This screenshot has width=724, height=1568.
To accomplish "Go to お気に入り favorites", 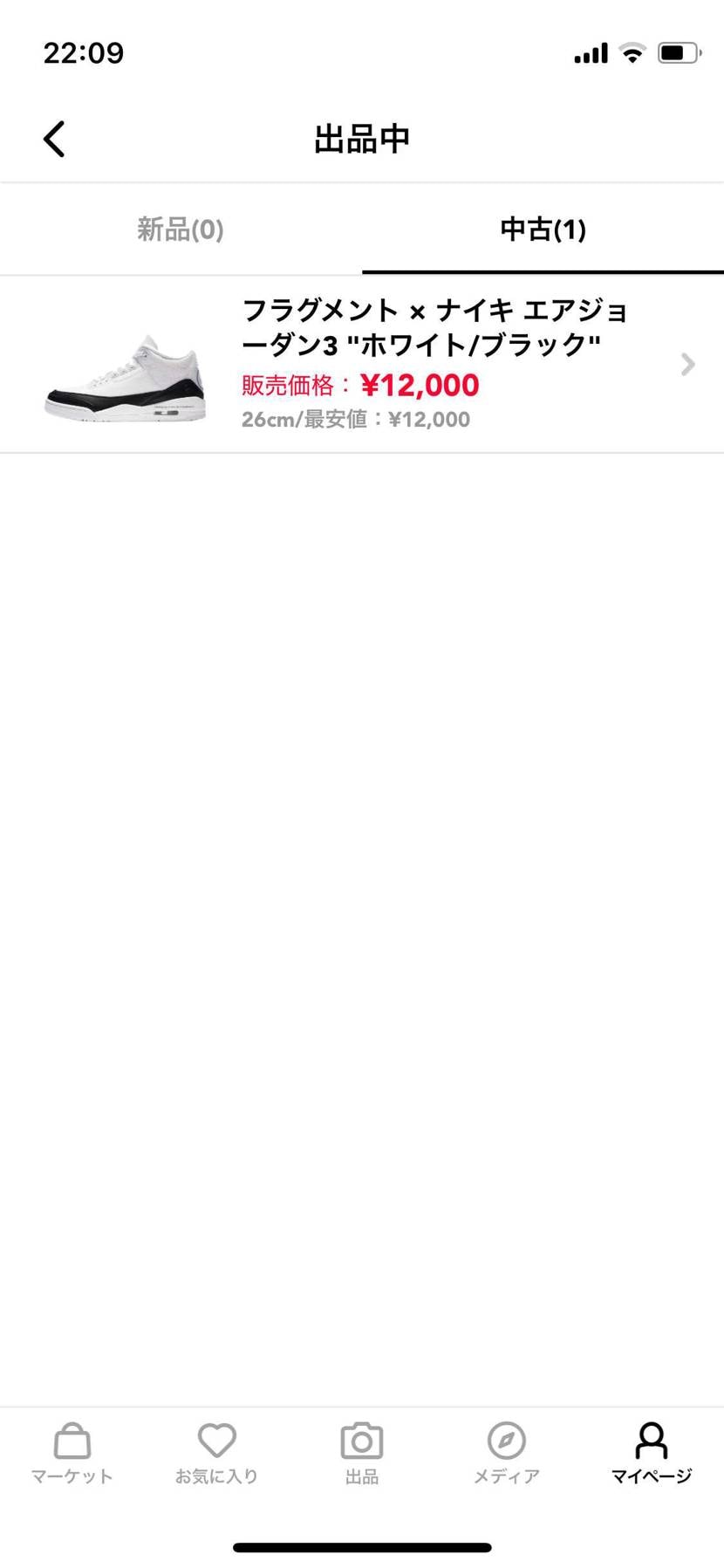I will [217, 1453].
